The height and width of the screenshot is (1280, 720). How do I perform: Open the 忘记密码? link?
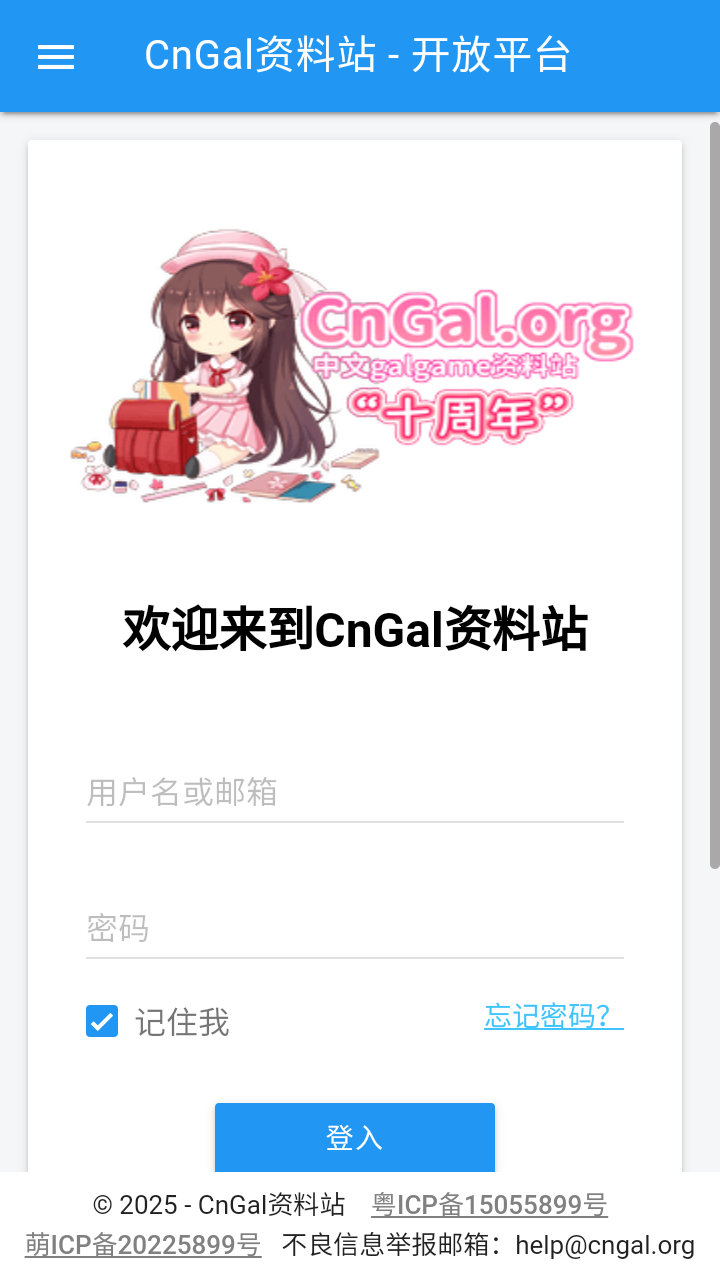pos(553,1016)
